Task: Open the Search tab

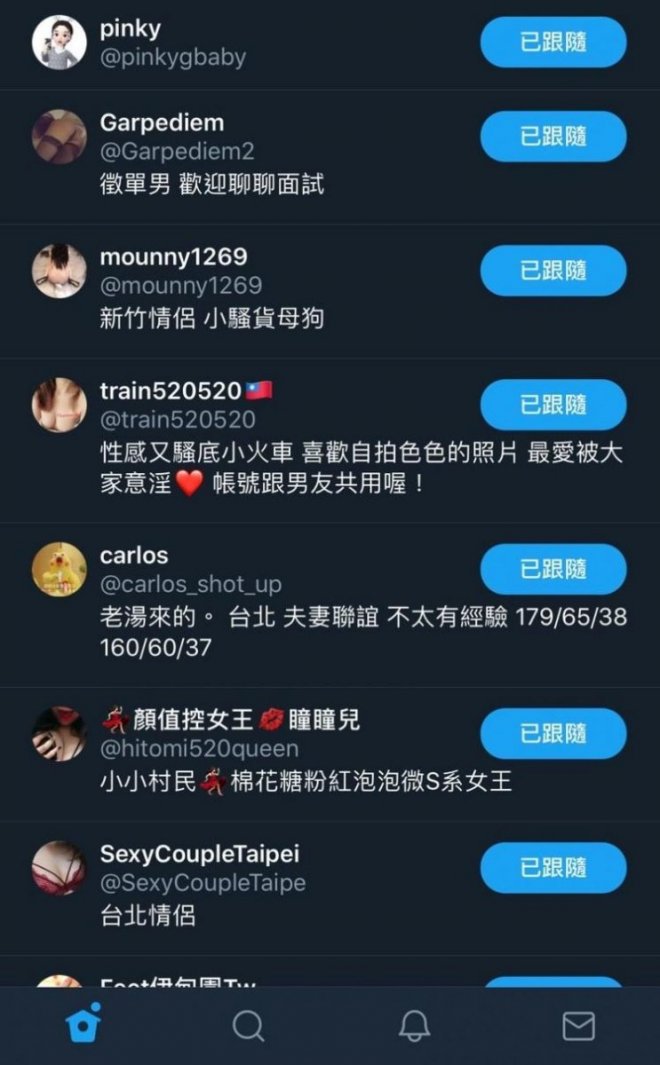Action: click(x=248, y=1026)
